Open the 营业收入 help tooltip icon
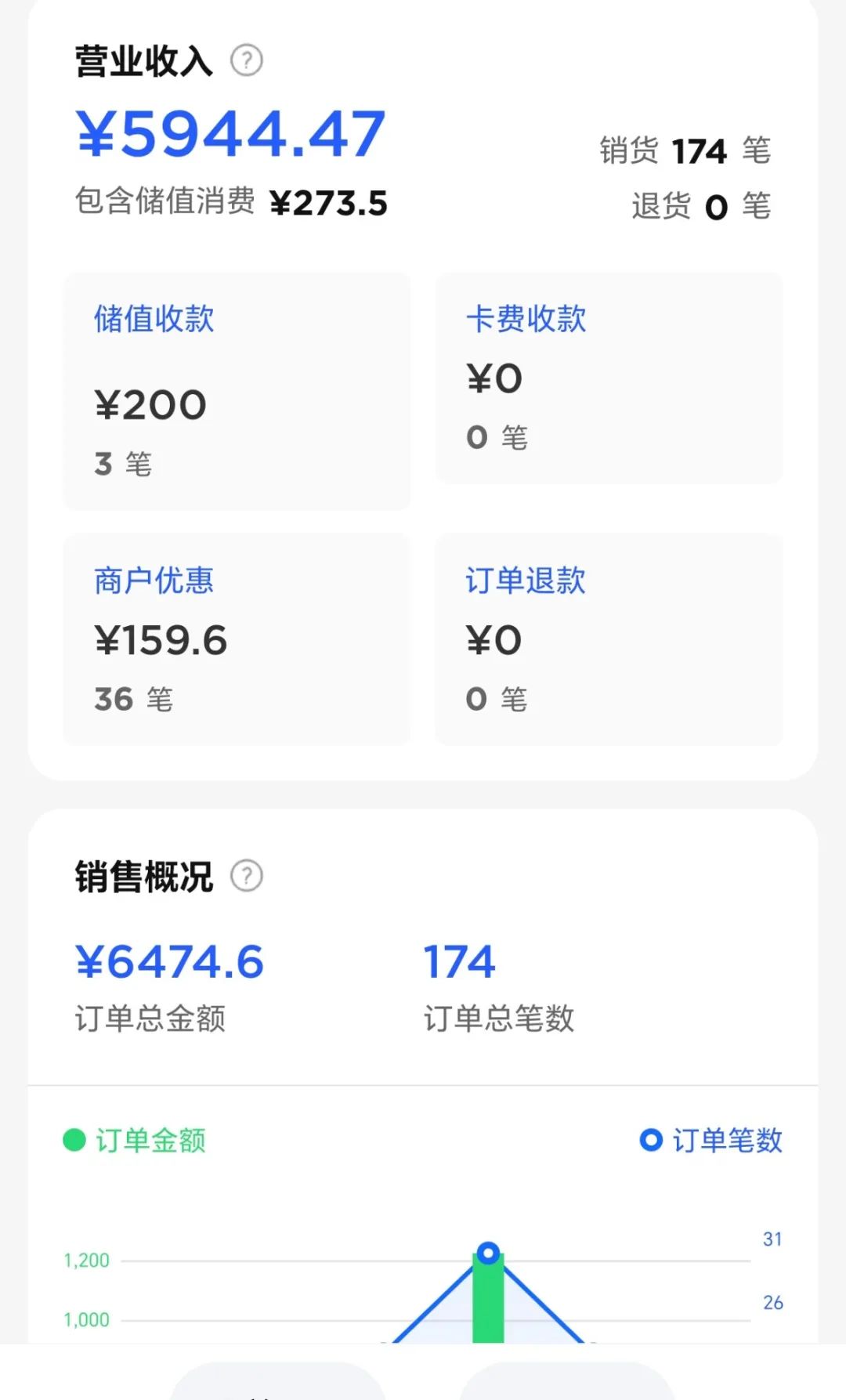The height and width of the screenshot is (1400, 846). coord(248,58)
